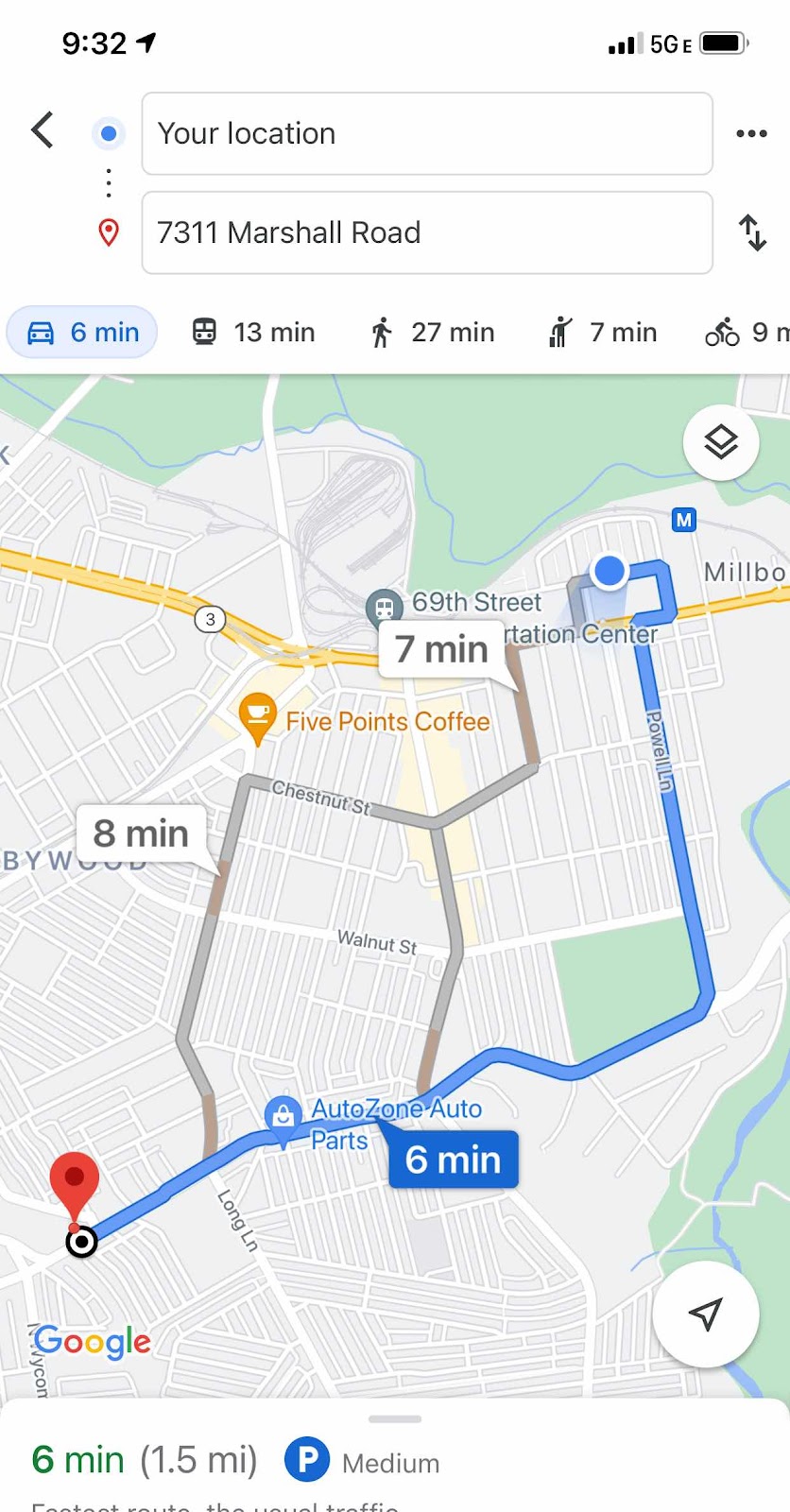Open the map layers button
This screenshot has height=1512, width=790.
(721, 442)
